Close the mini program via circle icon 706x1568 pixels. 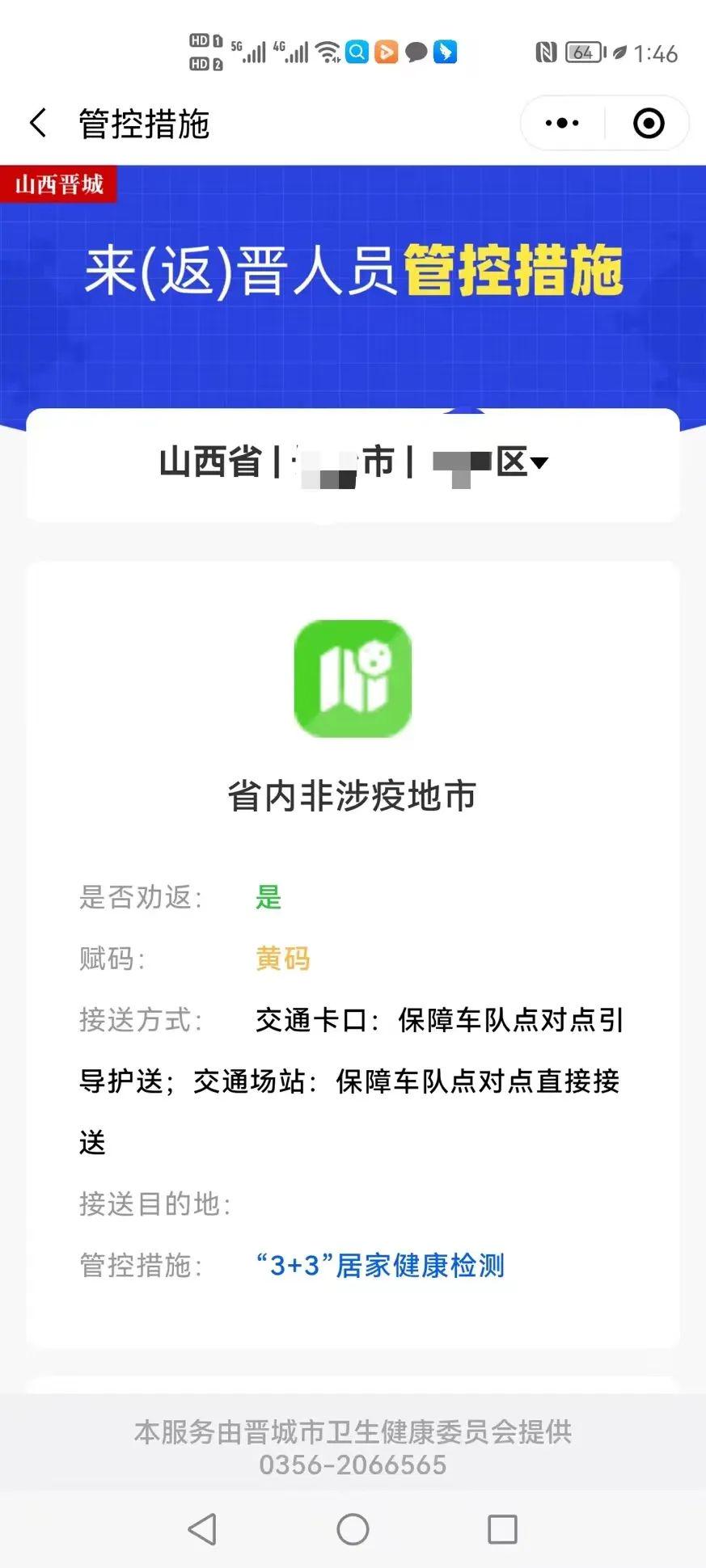pos(649,124)
